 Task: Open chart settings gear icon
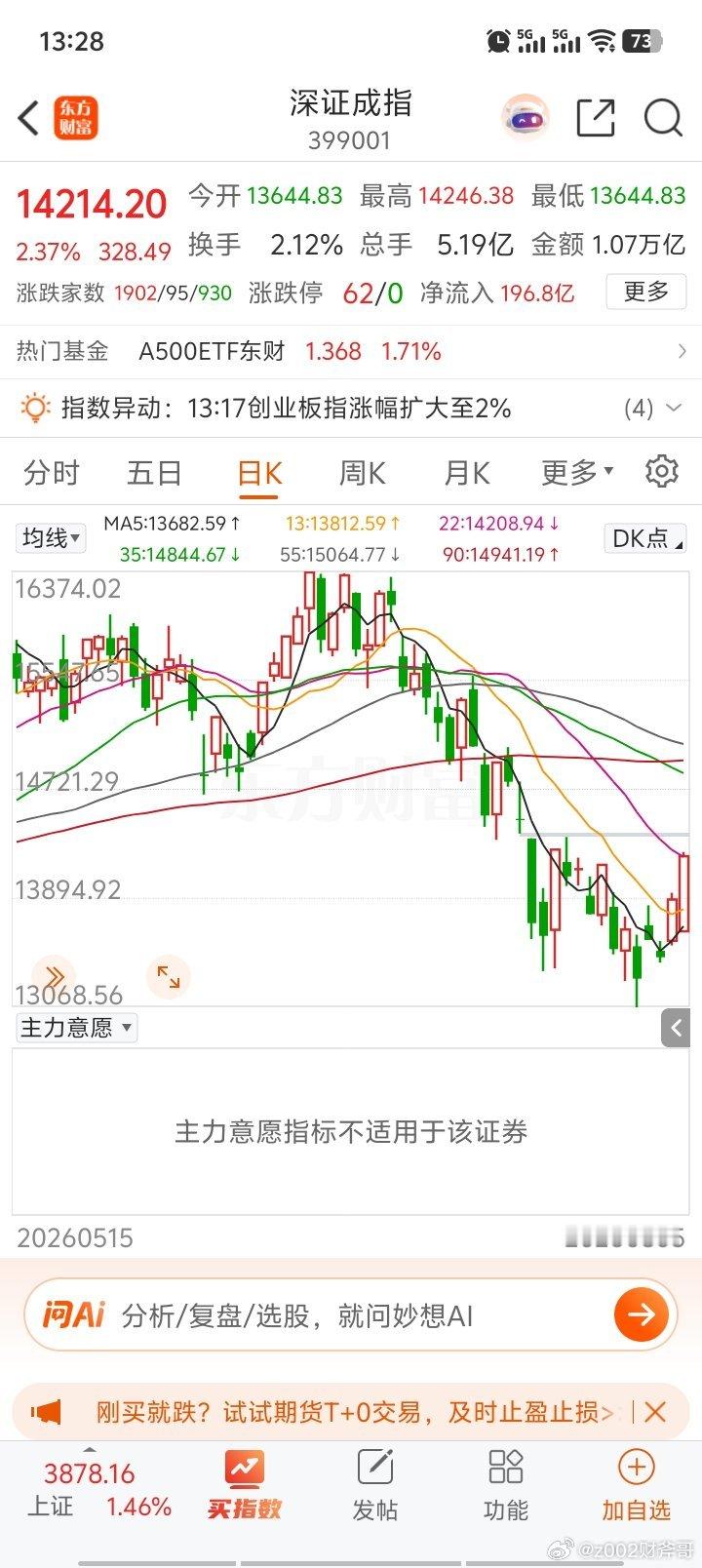tap(662, 471)
